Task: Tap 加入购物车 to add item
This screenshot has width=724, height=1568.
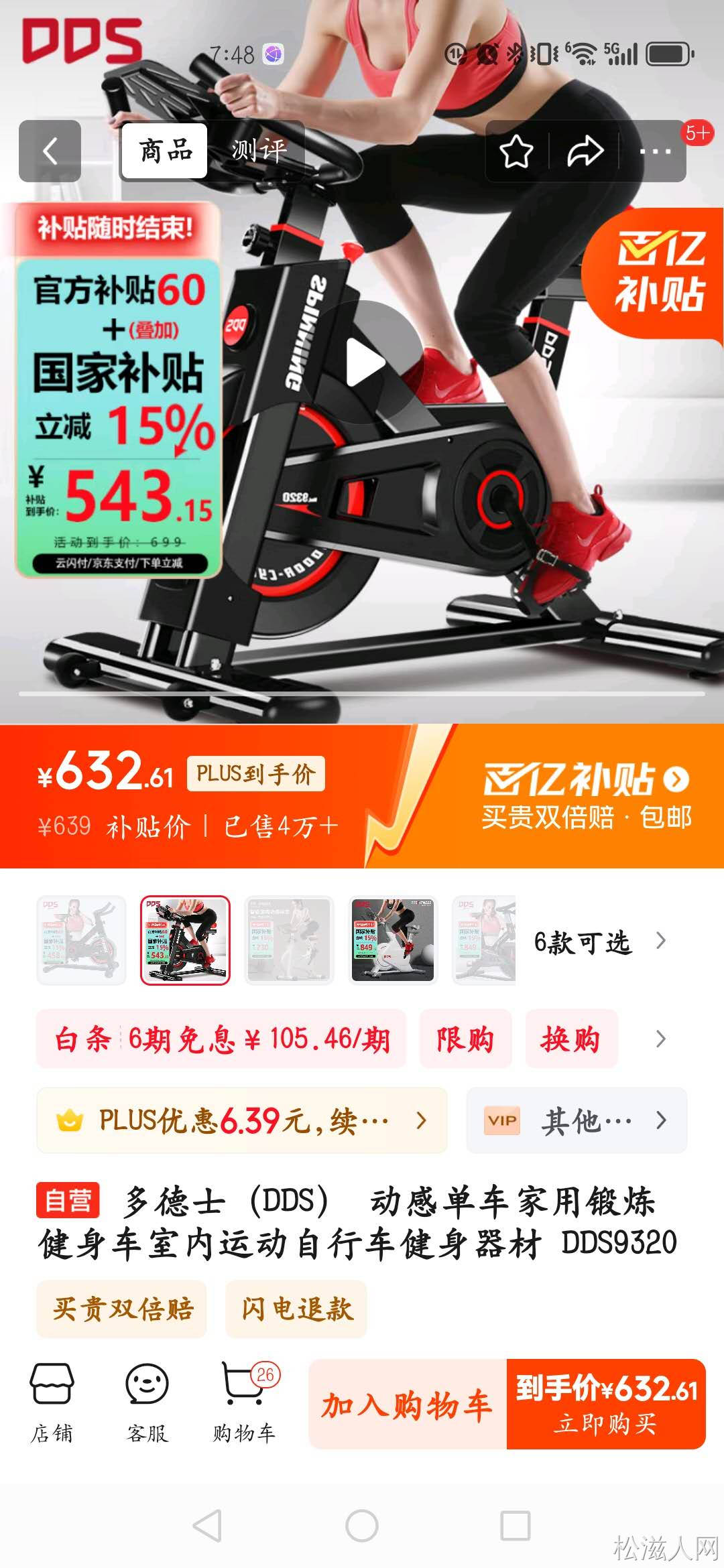Action: pos(407,1404)
